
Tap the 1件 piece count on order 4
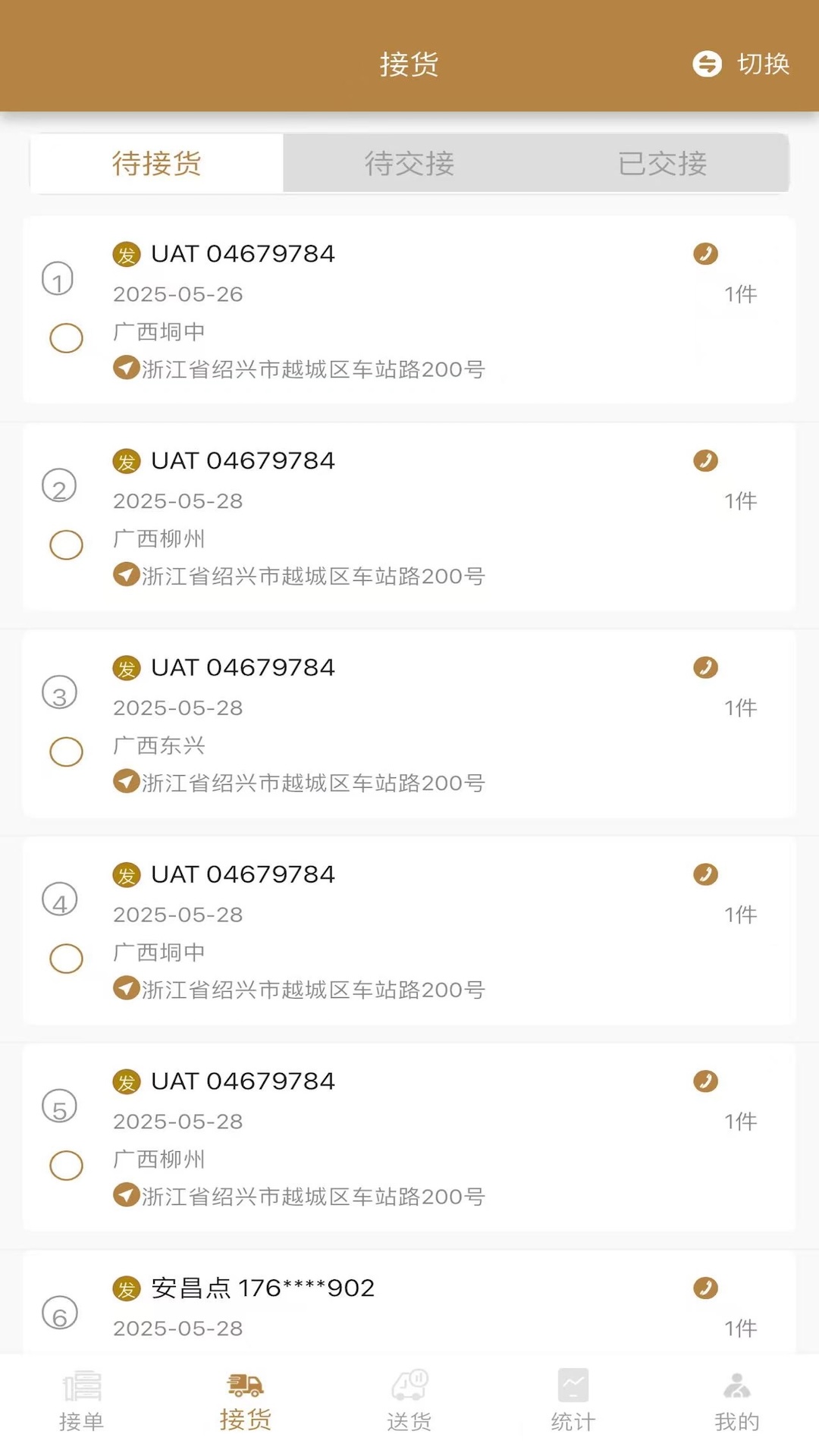click(x=741, y=915)
